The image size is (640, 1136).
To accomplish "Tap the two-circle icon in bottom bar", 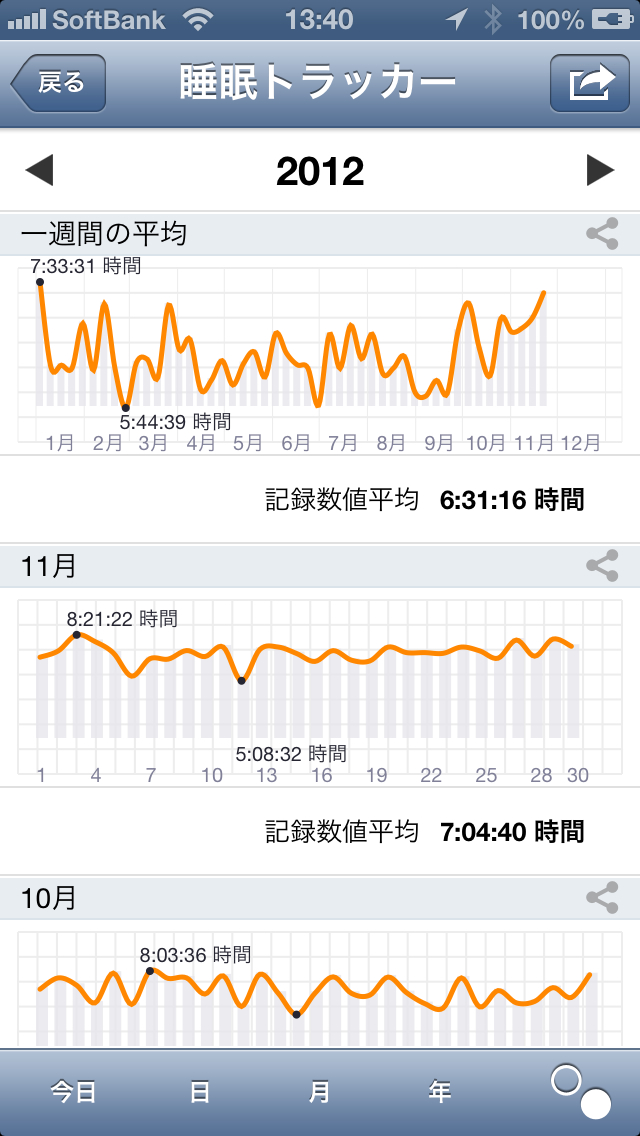I will pos(581,1092).
